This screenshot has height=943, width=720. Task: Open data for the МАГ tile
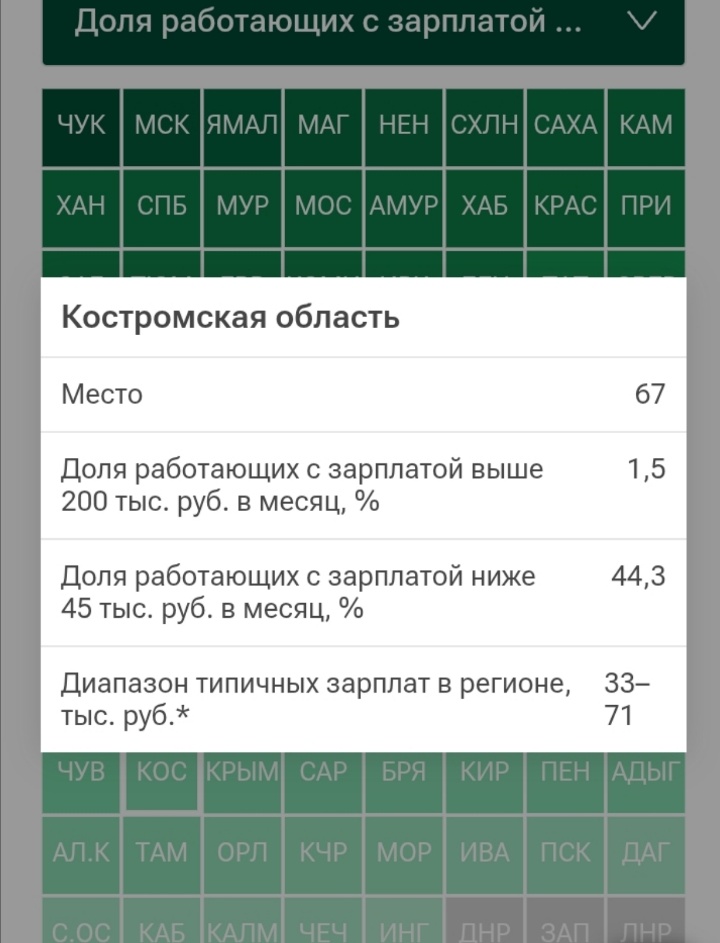click(x=323, y=126)
